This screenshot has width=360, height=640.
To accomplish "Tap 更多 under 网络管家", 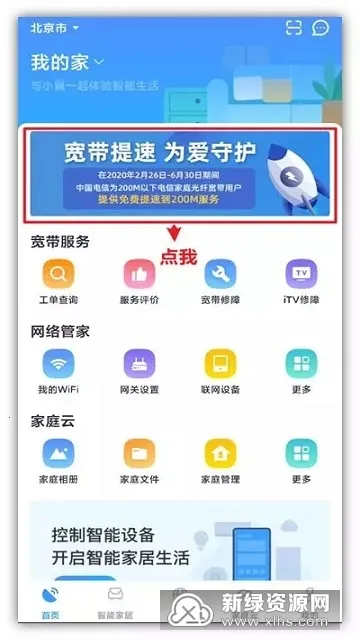I will click(x=301, y=371).
